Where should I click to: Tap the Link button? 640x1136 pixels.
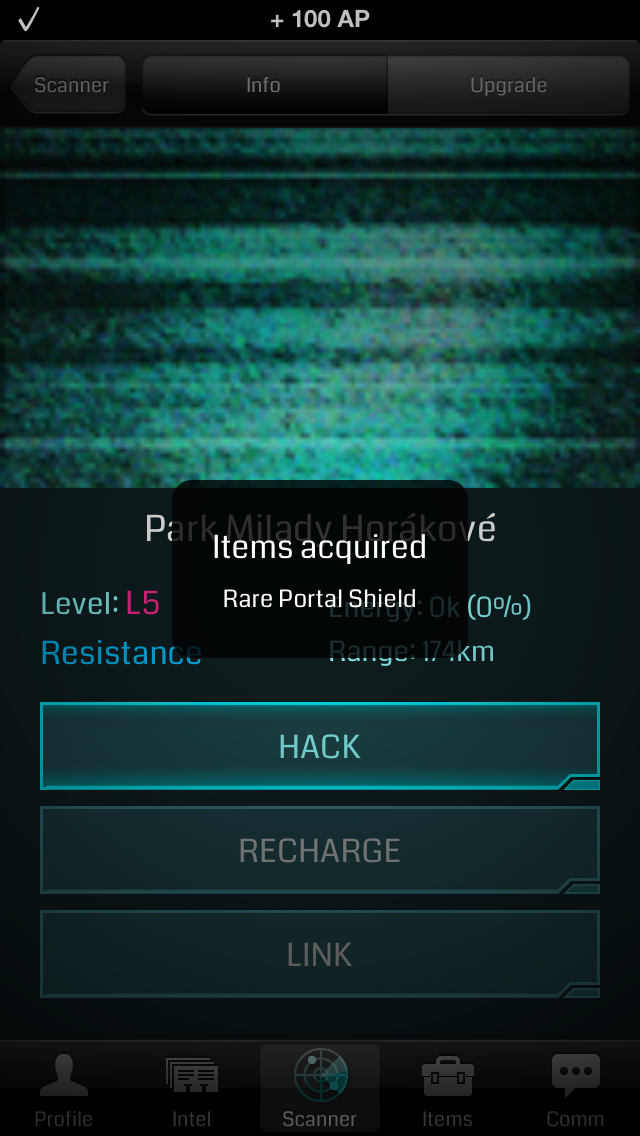point(320,954)
